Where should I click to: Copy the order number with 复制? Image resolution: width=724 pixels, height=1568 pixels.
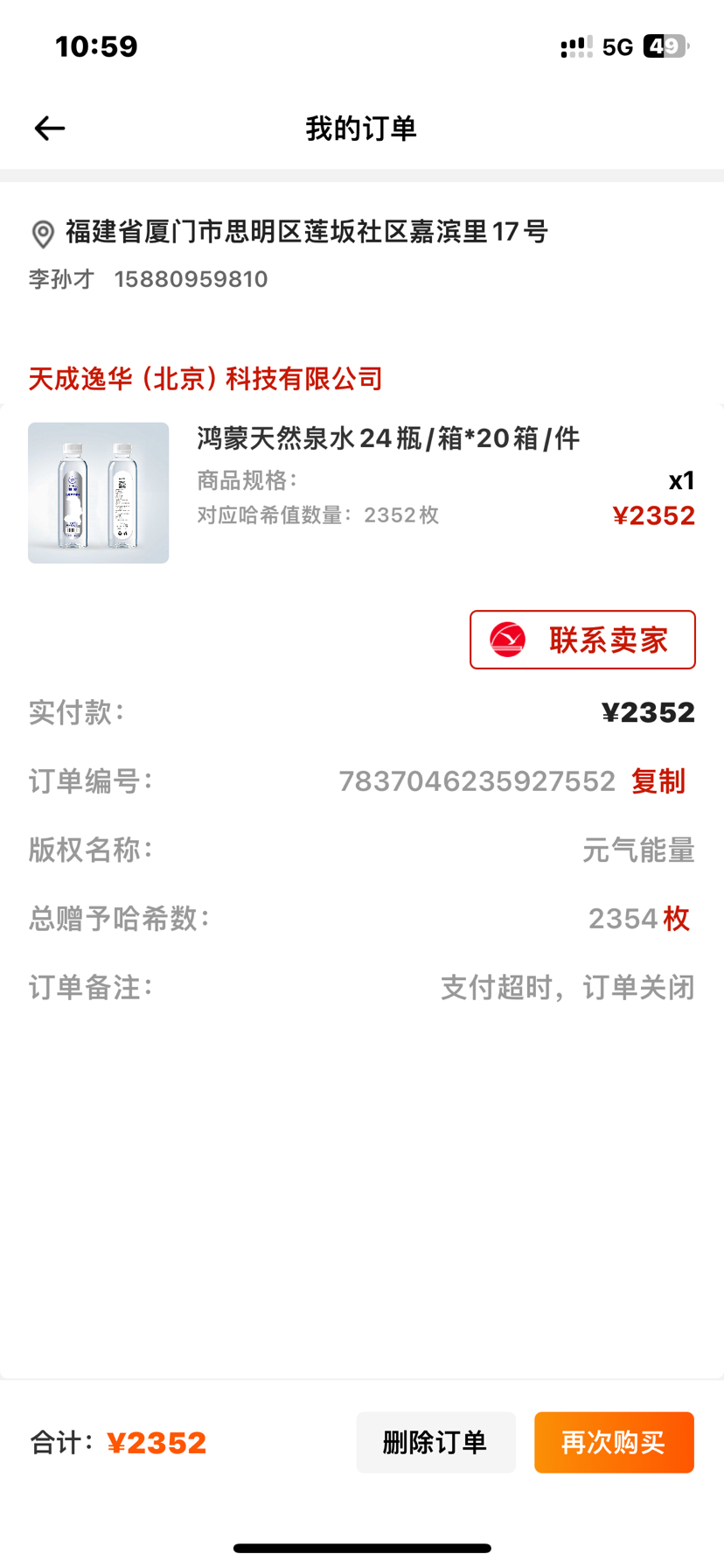(x=658, y=780)
